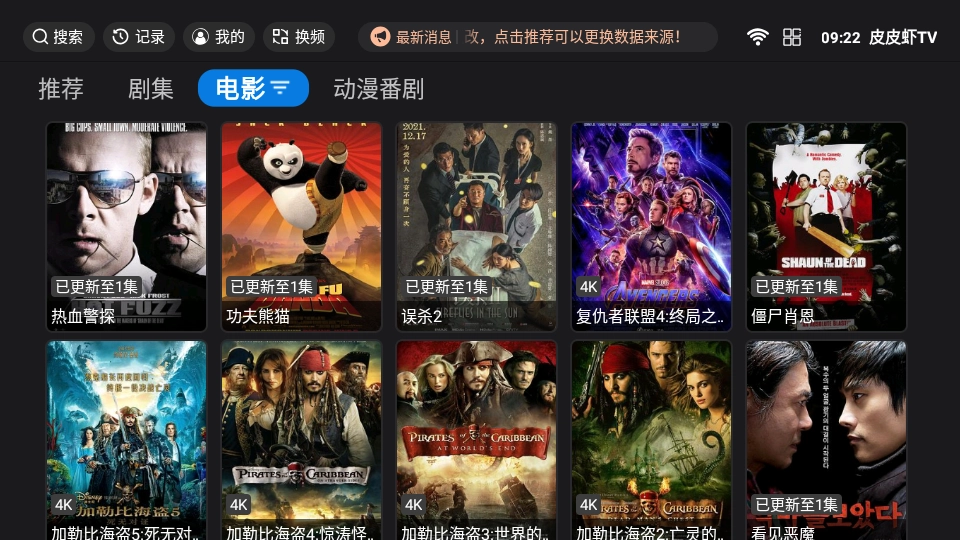Image resolution: width=960 pixels, height=540 pixels.
Task: Open the 我的 profile page
Action: 218,37
